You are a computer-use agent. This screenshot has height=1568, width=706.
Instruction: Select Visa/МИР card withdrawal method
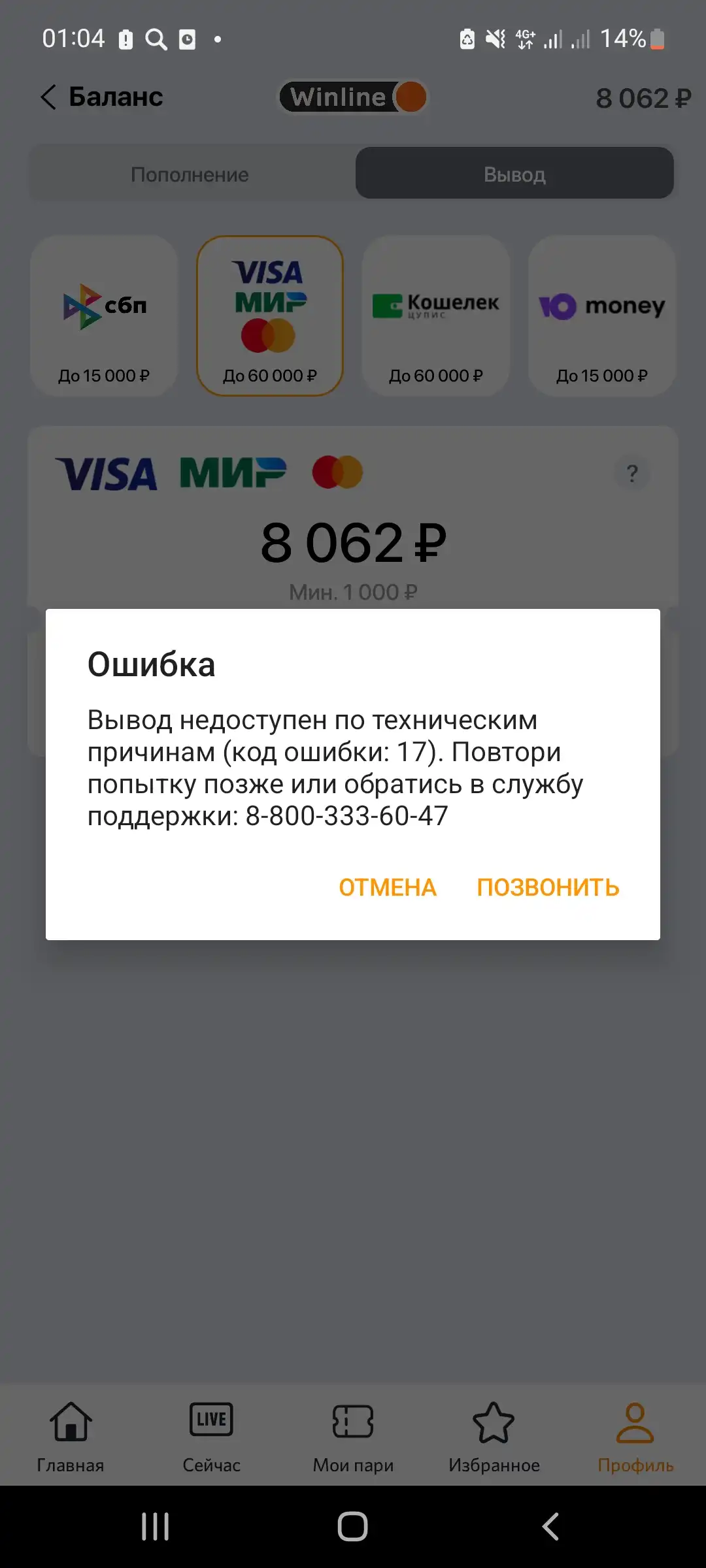(x=270, y=316)
